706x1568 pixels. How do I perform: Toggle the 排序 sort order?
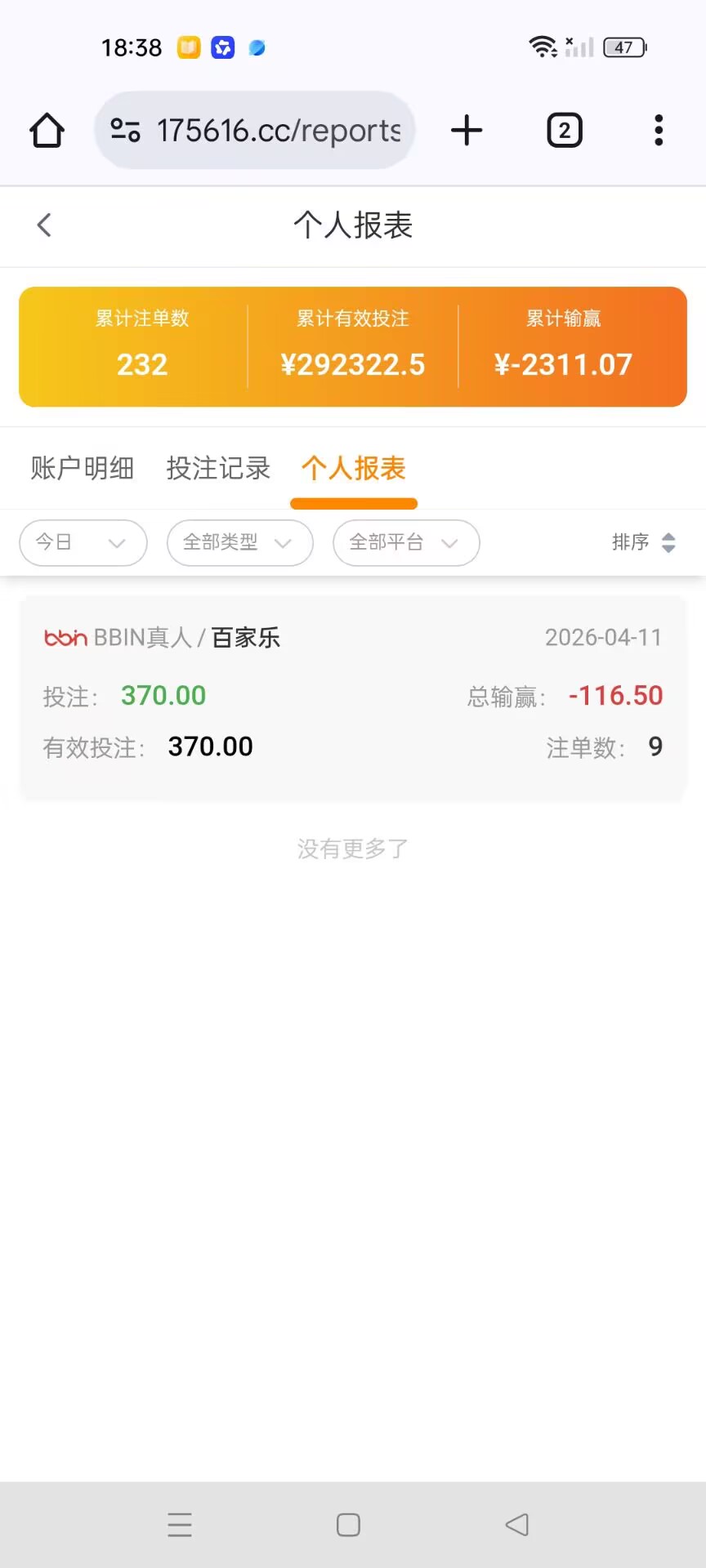coord(644,543)
